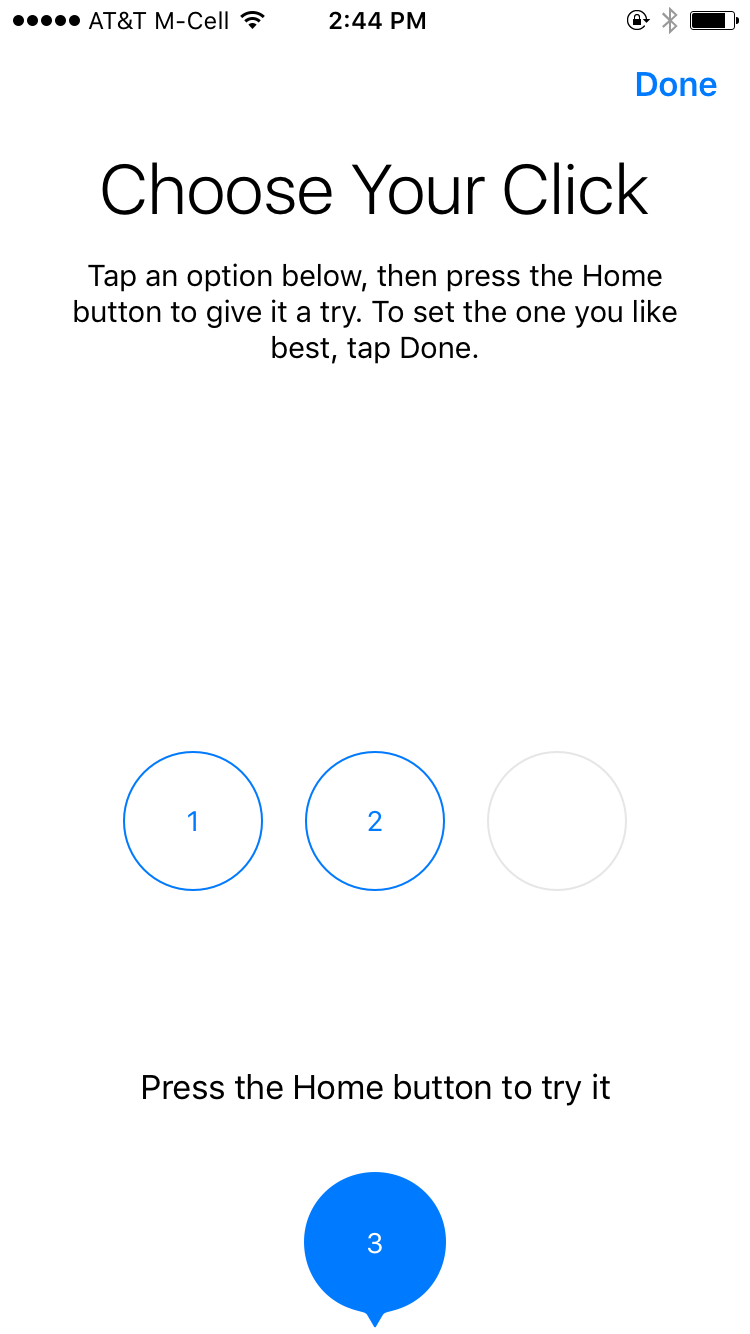Tap the selected option 3 bubble

tap(375, 1245)
